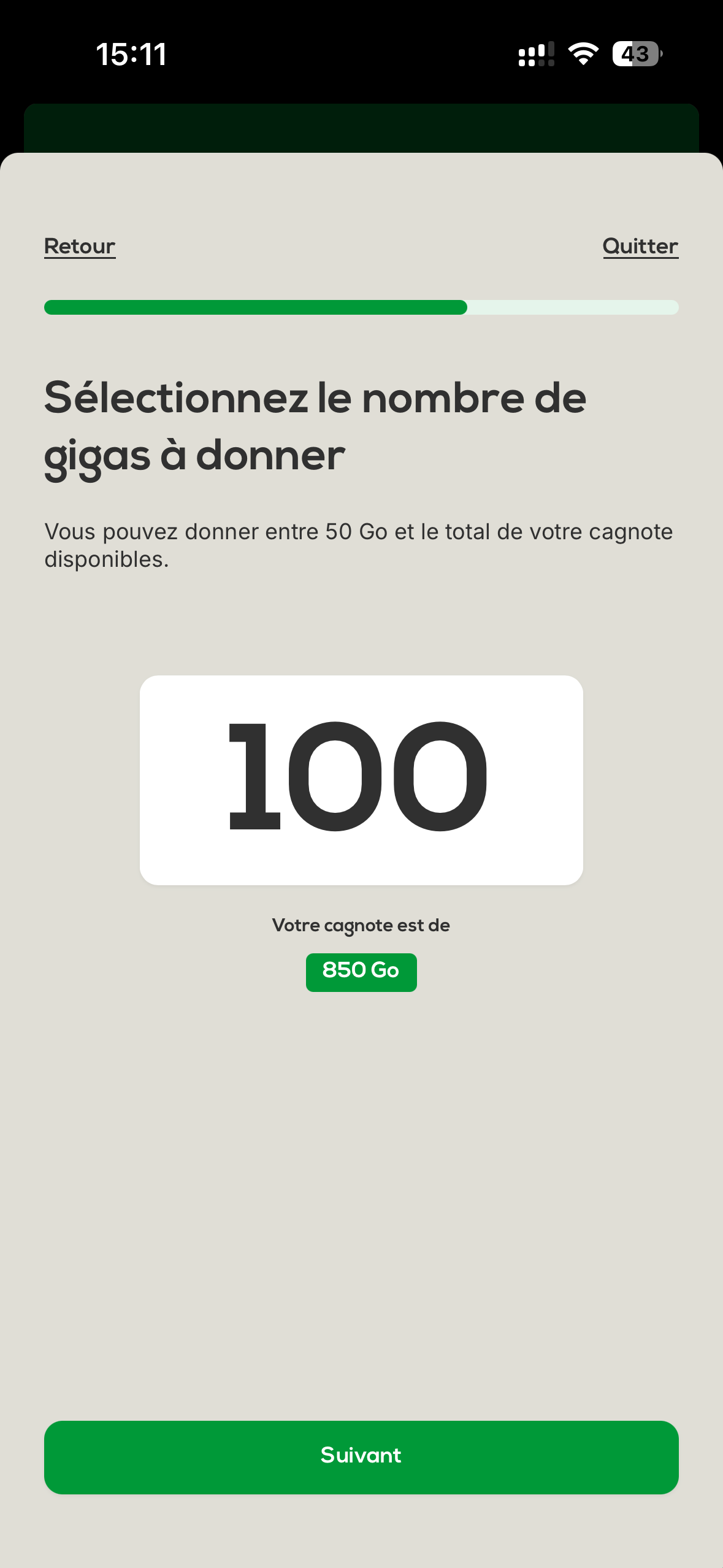Continue with the Suivant button
Screen dimensions: 723x1568
(x=361, y=1456)
